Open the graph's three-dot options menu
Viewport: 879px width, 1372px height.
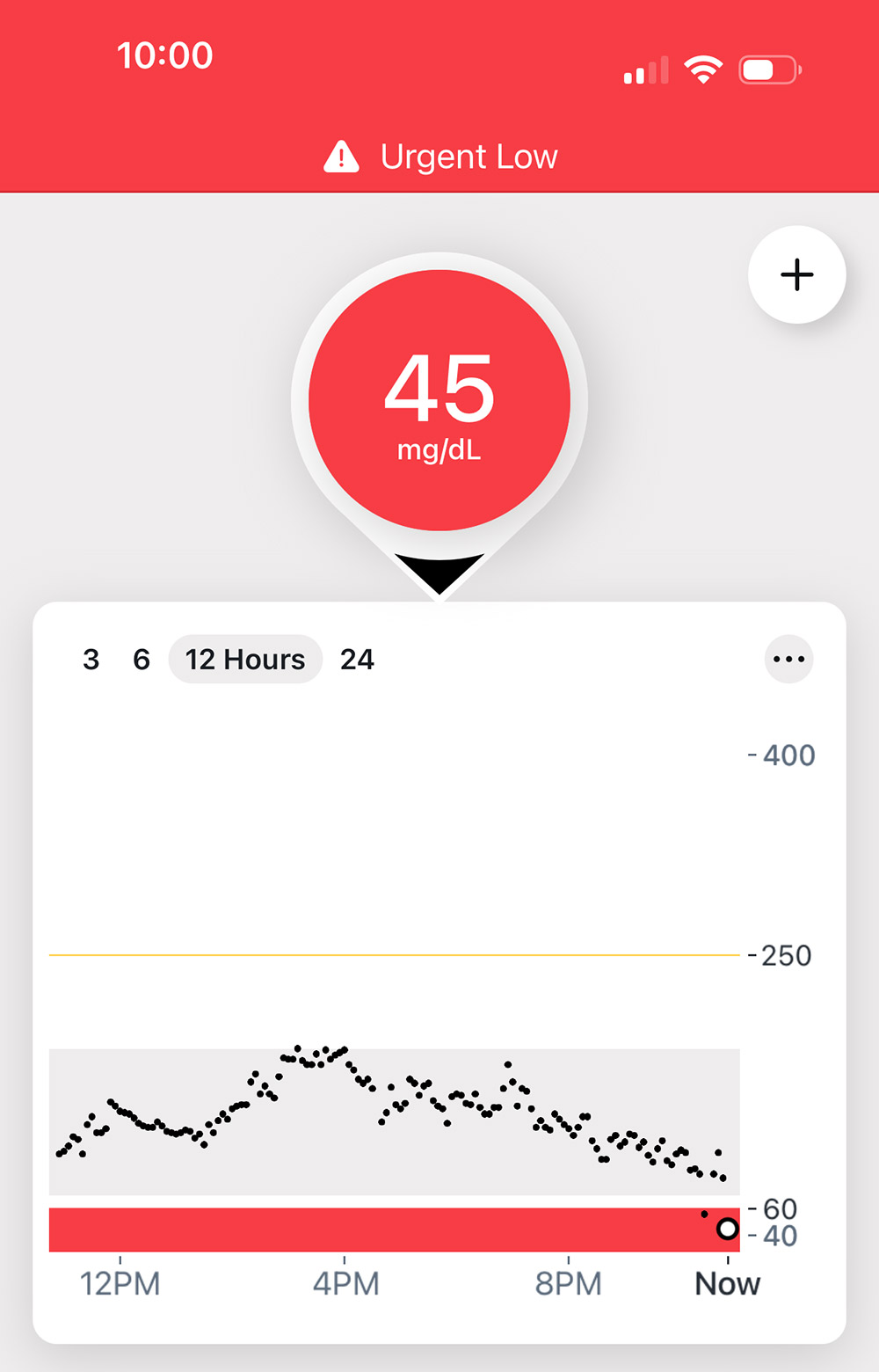788,660
